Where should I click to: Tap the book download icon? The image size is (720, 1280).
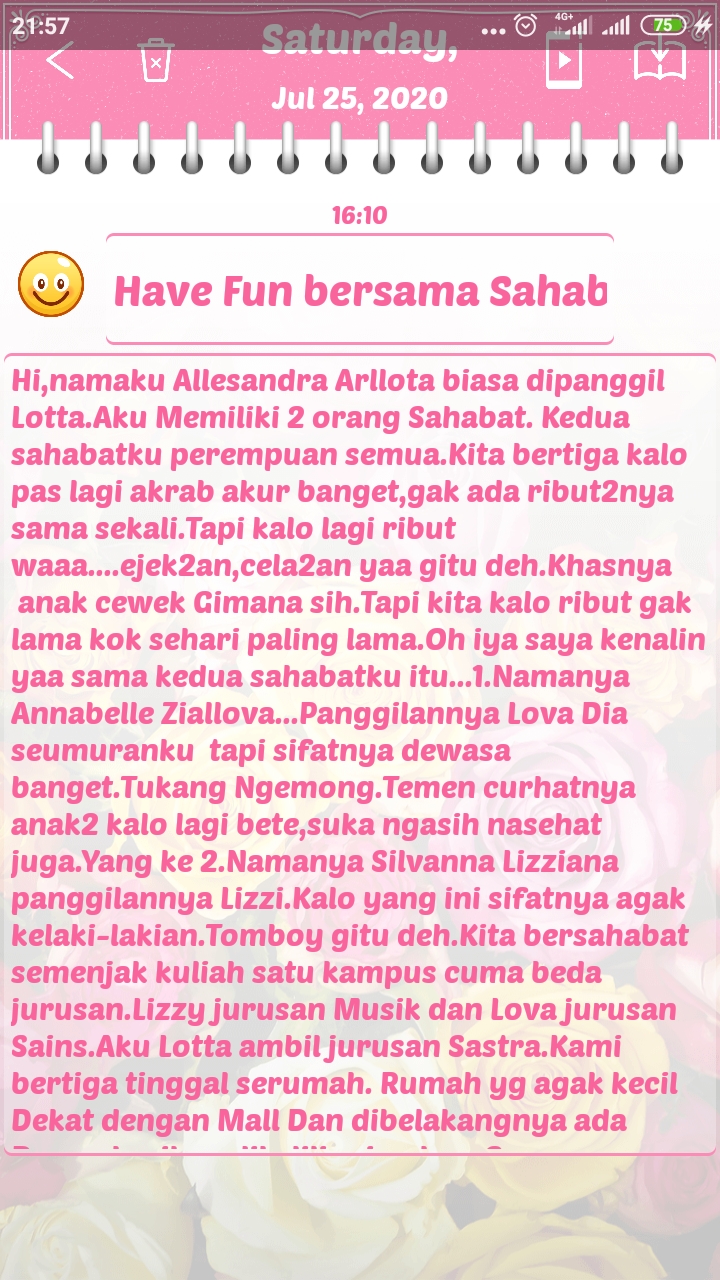tap(659, 62)
